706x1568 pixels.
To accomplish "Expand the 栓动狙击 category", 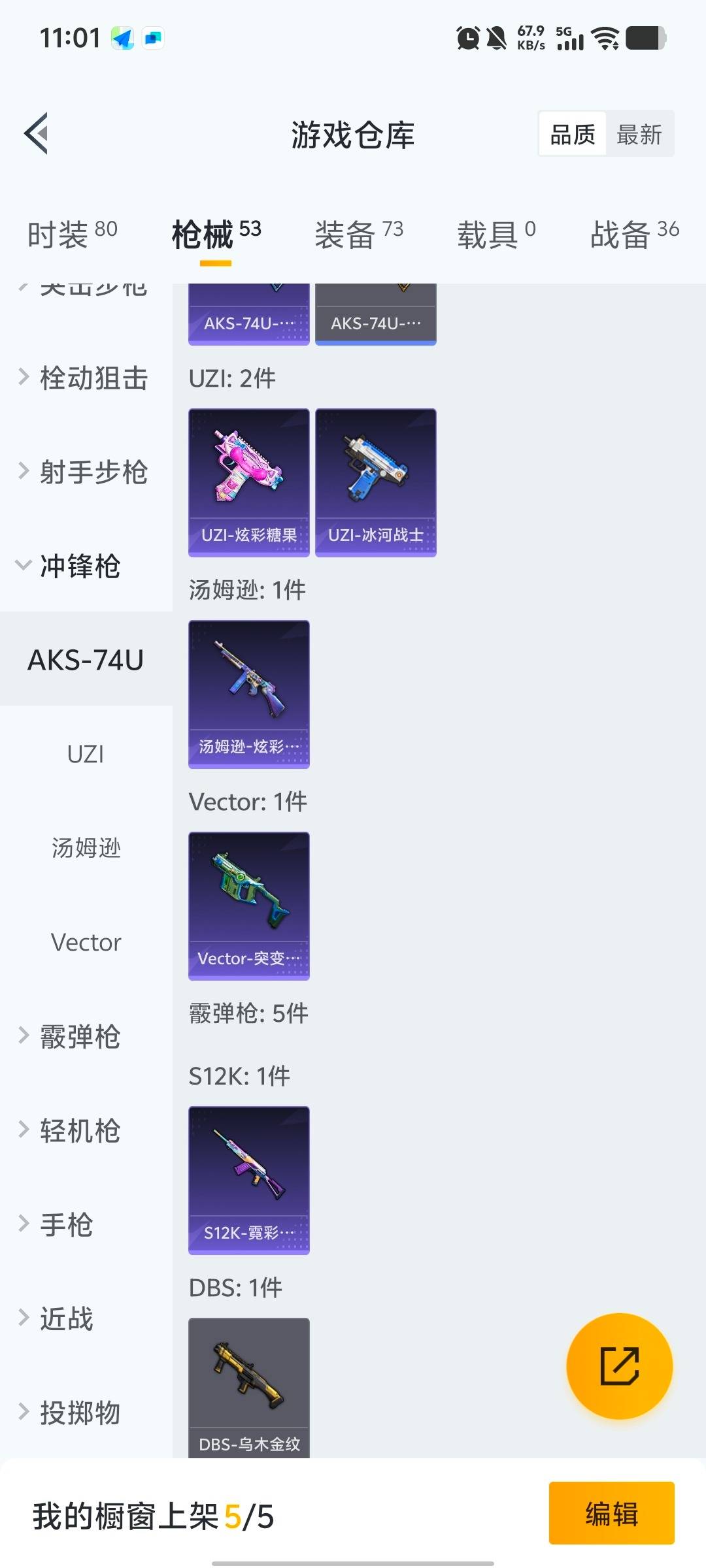I will (85, 378).
